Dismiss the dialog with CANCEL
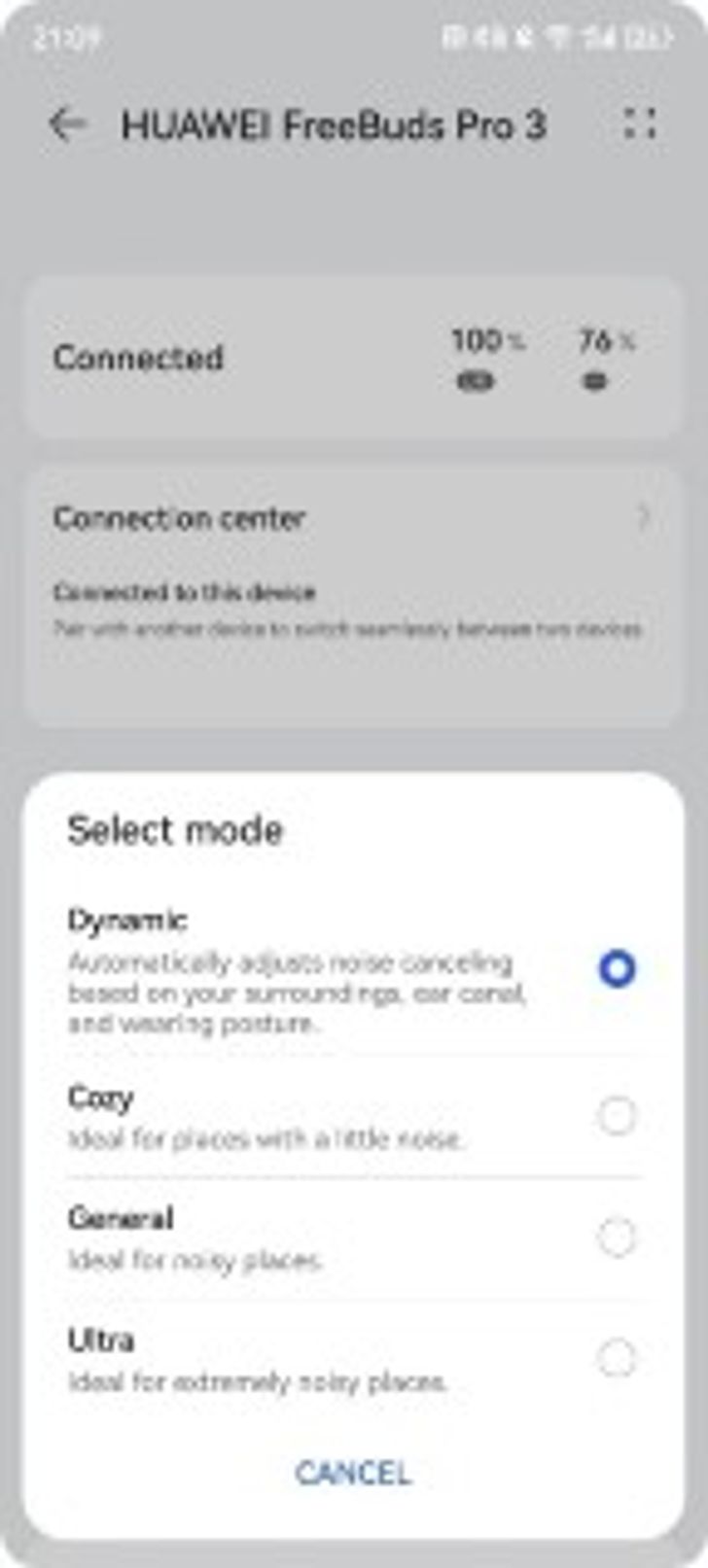Viewport: 708px width, 1568px height. [x=353, y=1472]
